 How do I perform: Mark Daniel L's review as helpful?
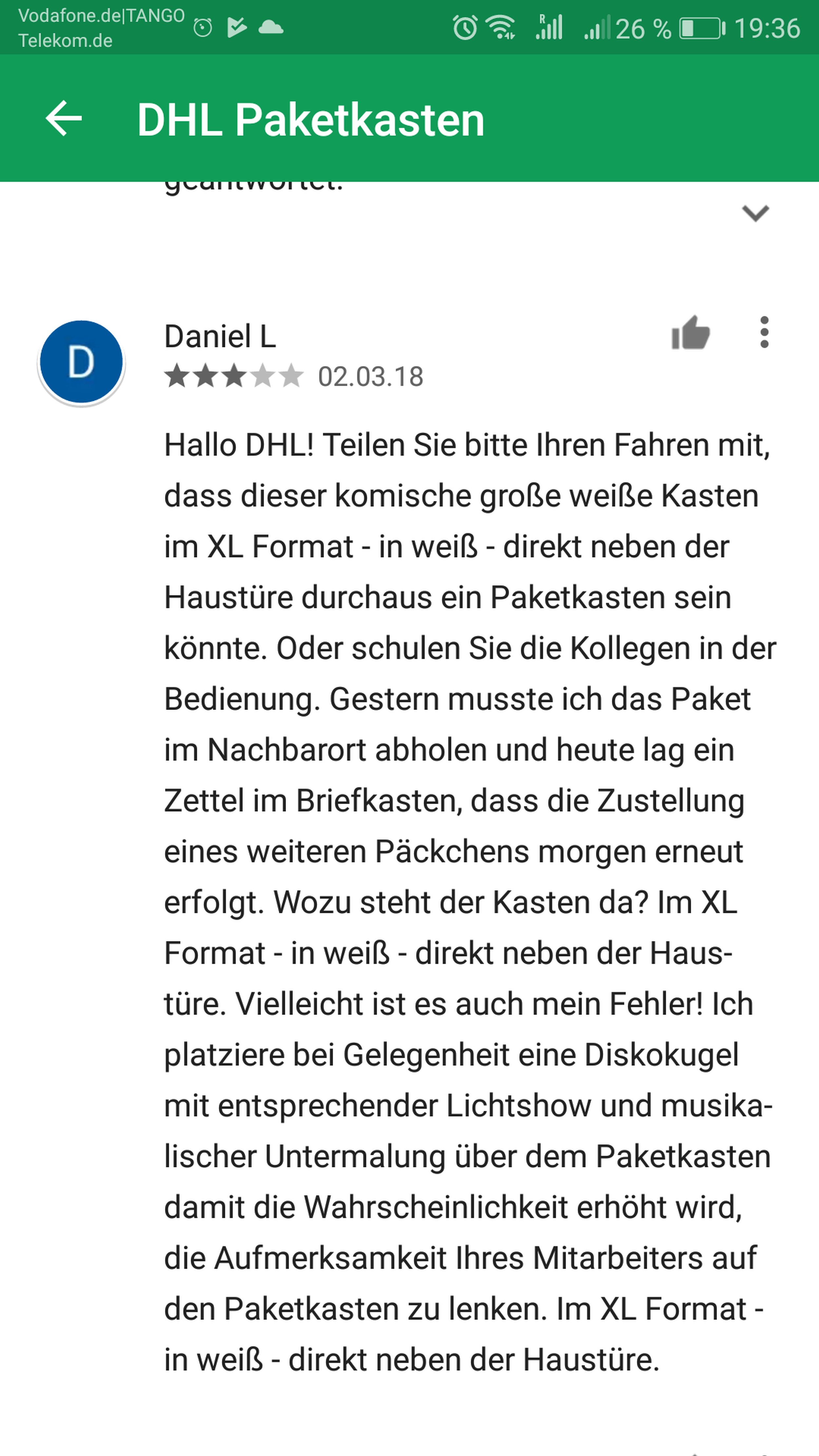pyautogui.click(x=690, y=334)
